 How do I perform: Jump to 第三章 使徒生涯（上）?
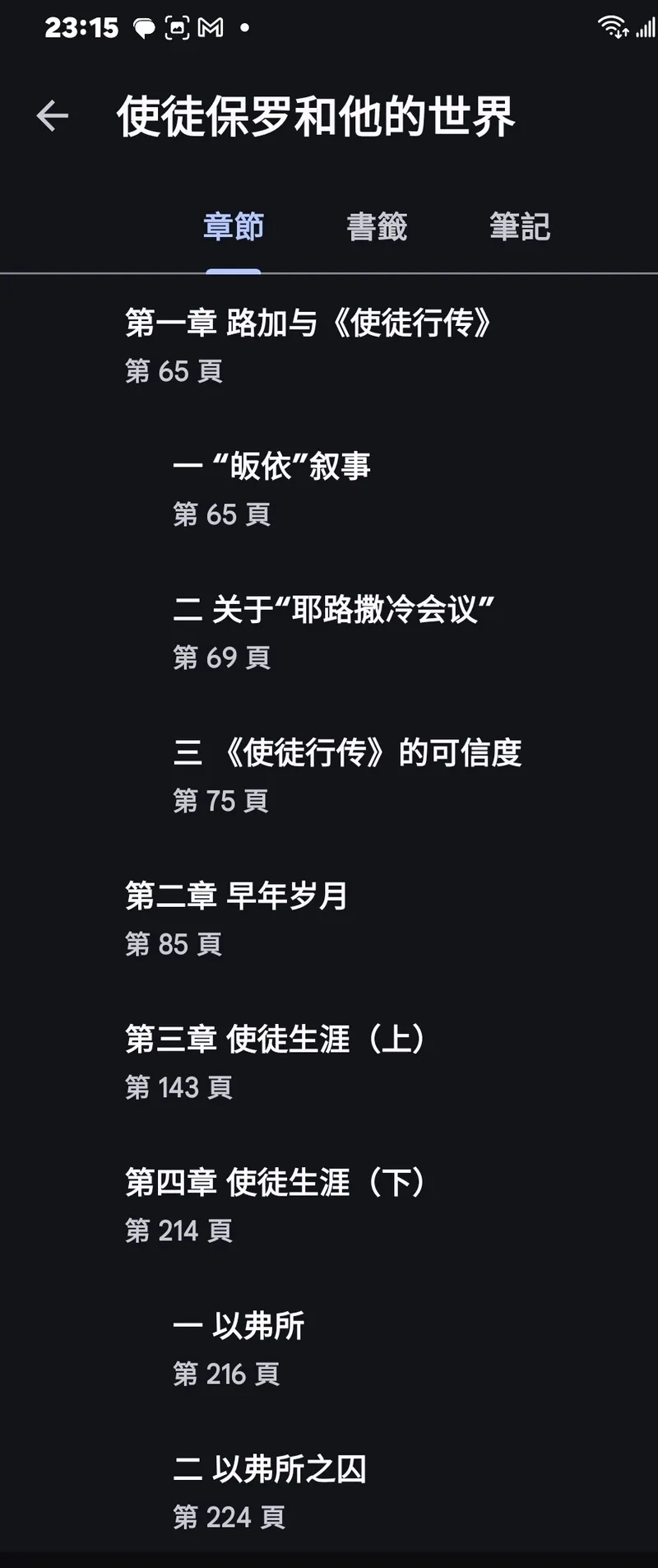(x=276, y=1060)
